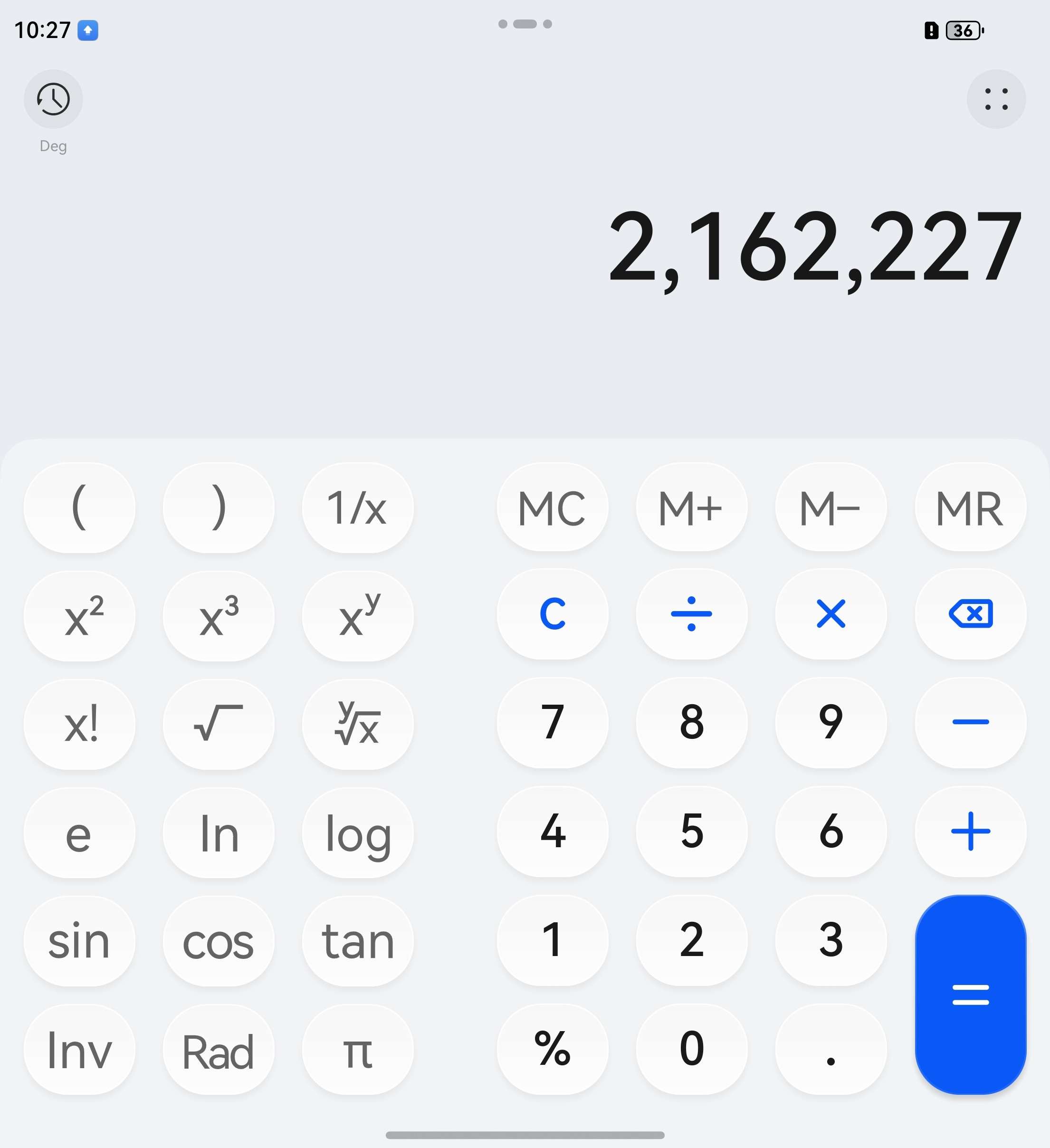The height and width of the screenshot is (1148, 1050).
Task: Toggle Rad mode
Action: pyautogui.click(x=219, y=1051)
